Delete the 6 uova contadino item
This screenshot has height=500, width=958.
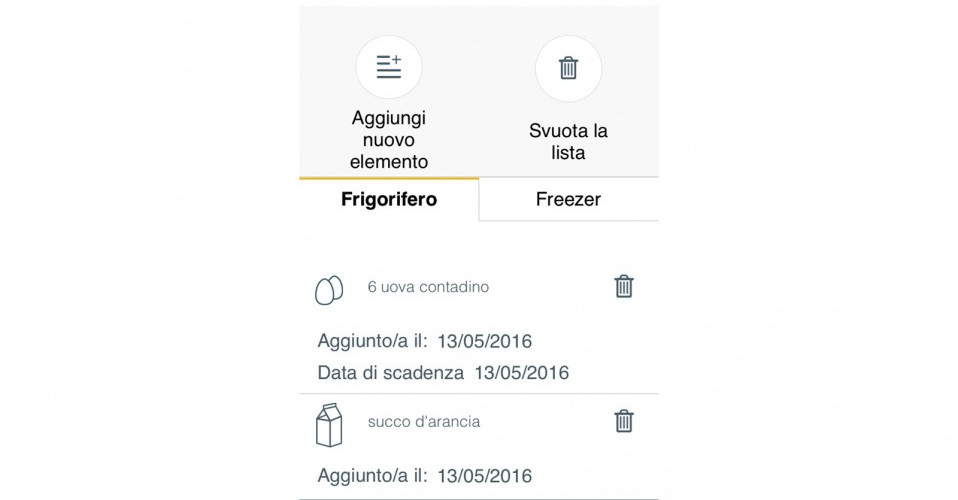pyautogui.click(x=624, y=287)
